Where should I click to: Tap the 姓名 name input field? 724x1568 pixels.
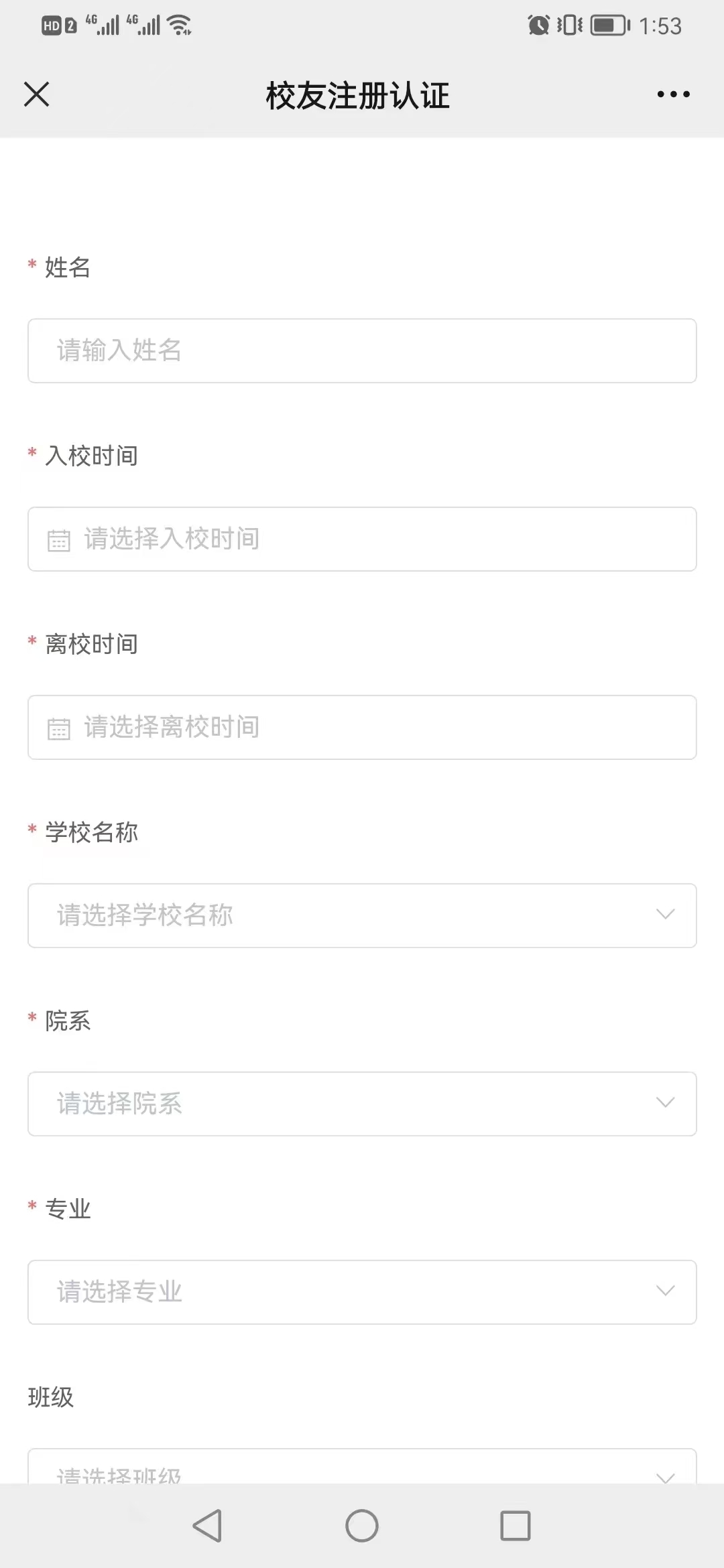point(362,350)
